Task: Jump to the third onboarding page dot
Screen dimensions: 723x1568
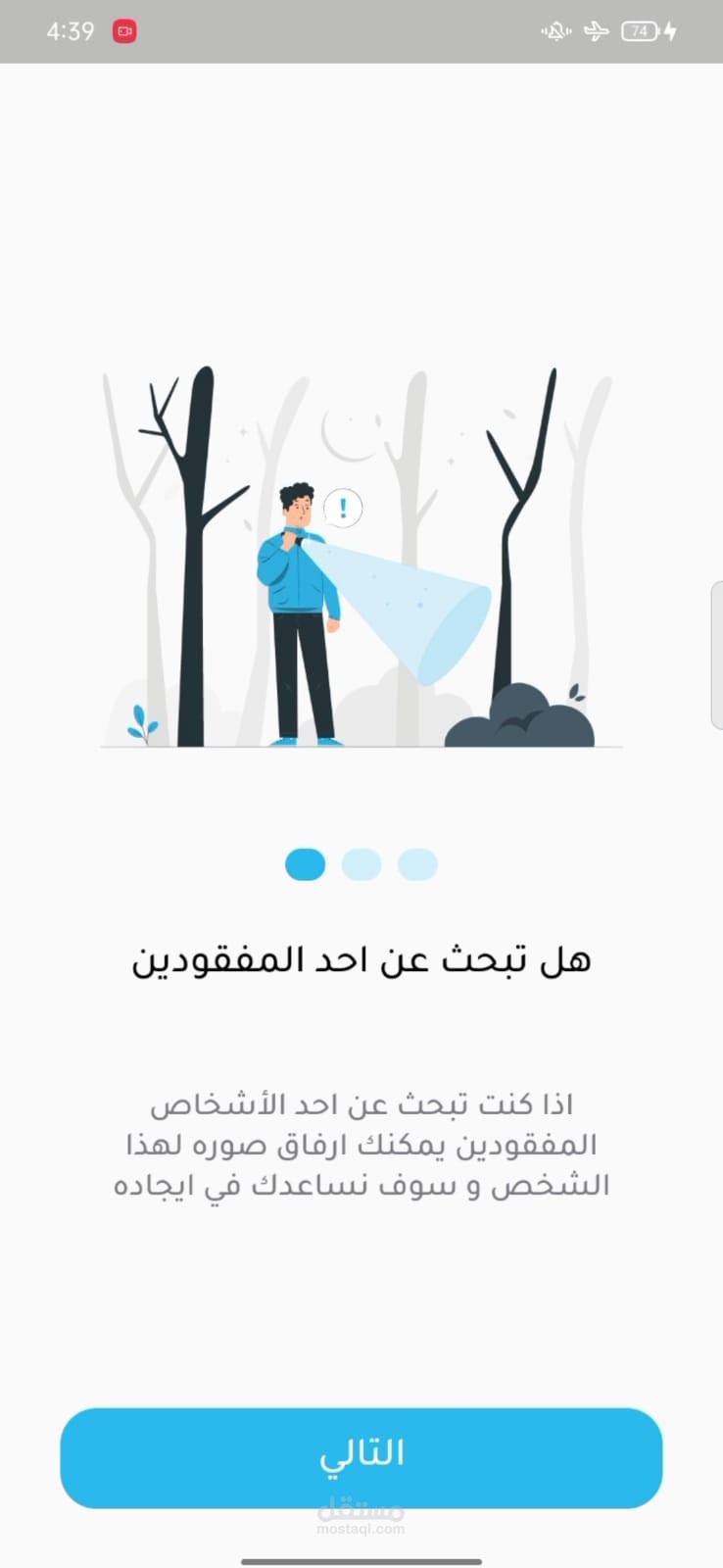Action: [x=417, y=864]
